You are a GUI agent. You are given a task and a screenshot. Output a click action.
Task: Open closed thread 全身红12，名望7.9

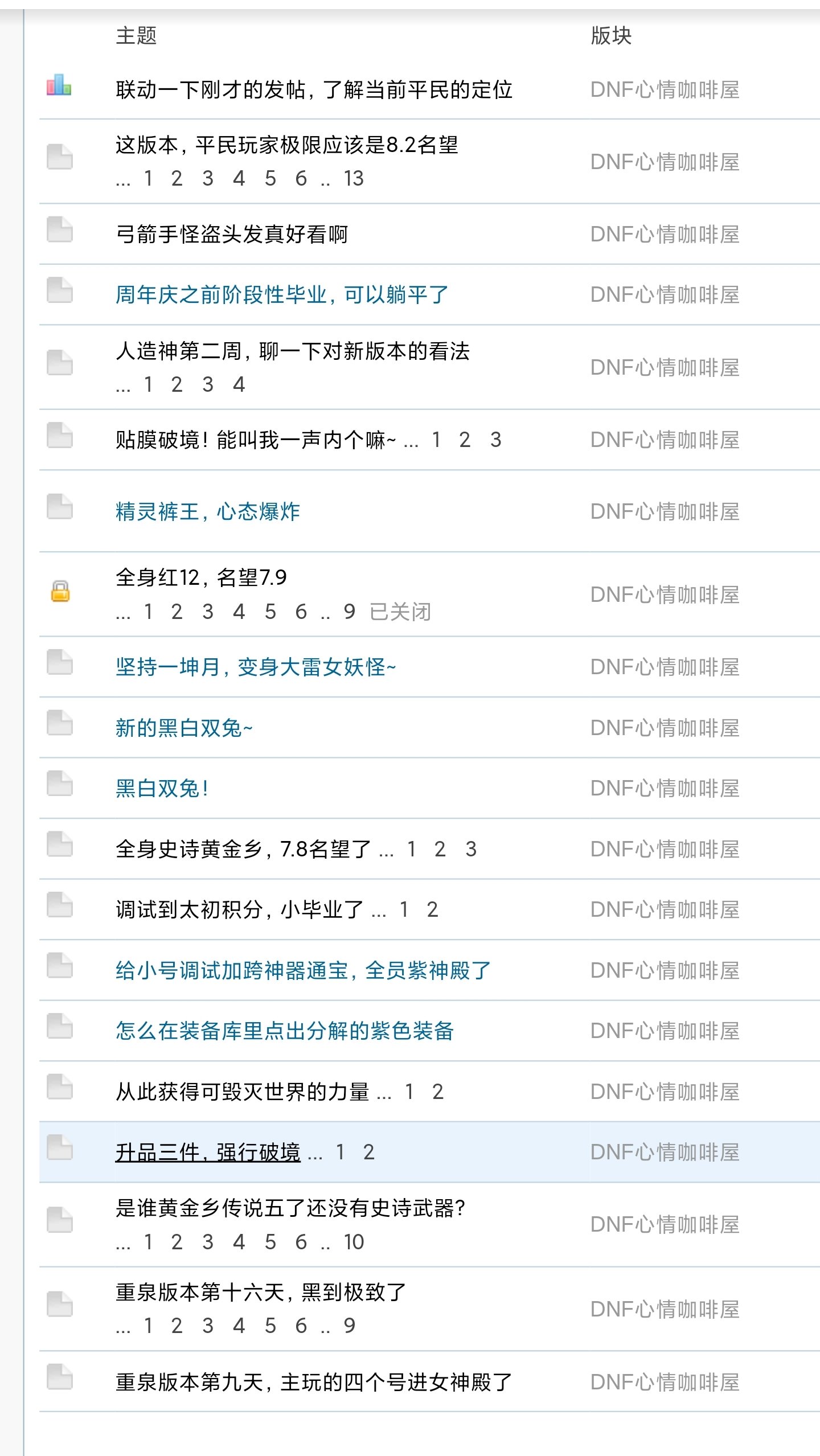(201, 578)
